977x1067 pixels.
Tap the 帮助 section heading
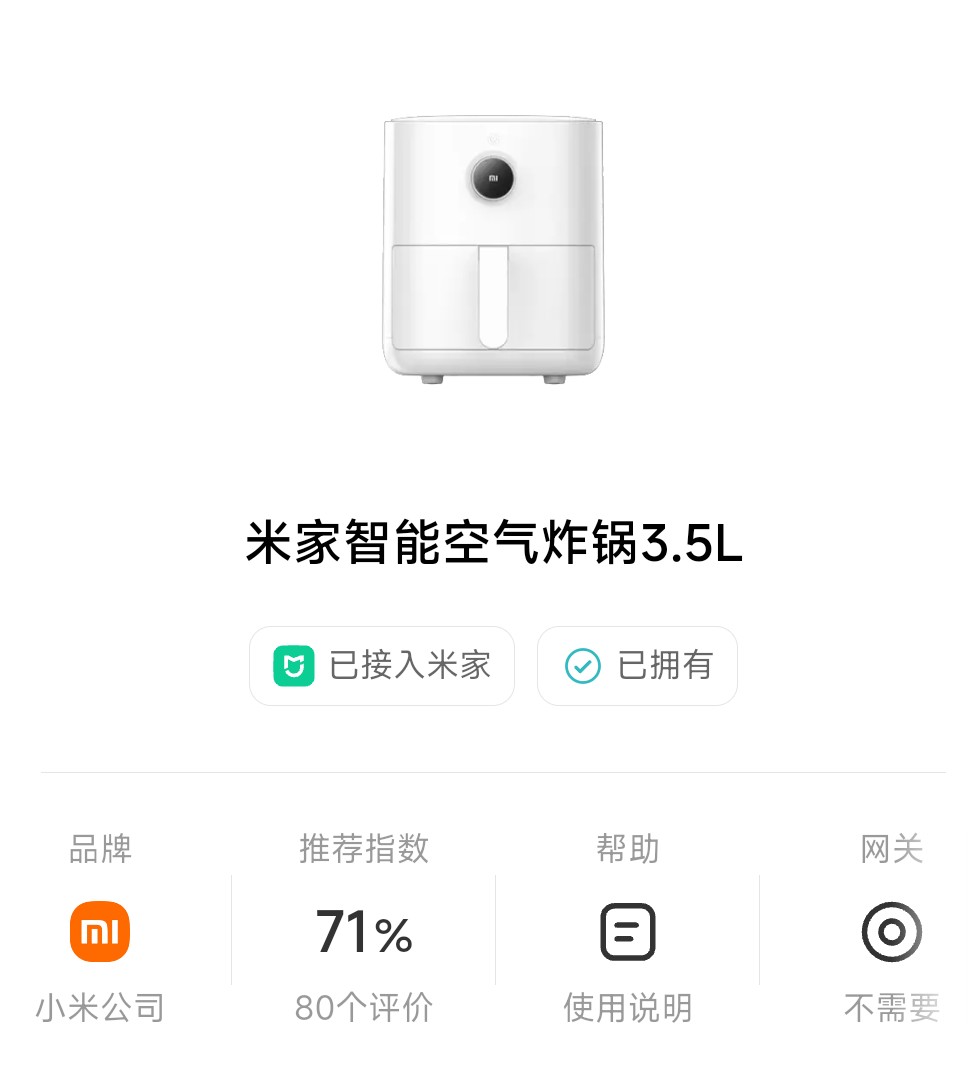(627, 848)
